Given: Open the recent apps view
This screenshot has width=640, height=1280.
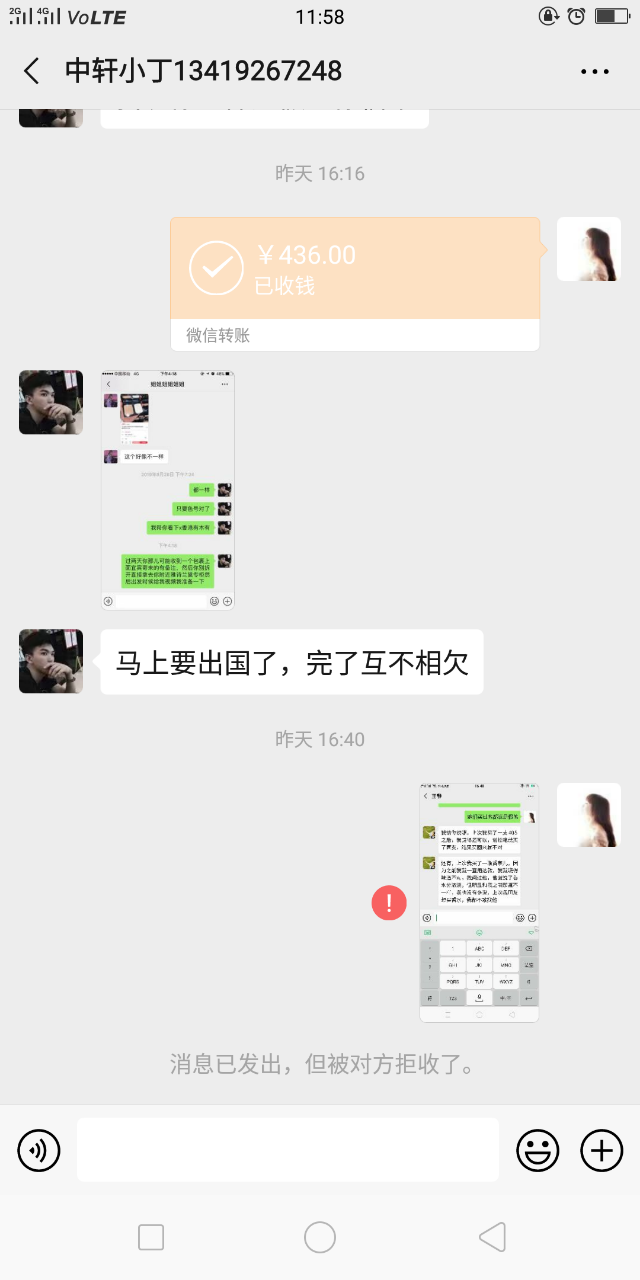Looking at the screenshot, I should (x=151, y=1238).
